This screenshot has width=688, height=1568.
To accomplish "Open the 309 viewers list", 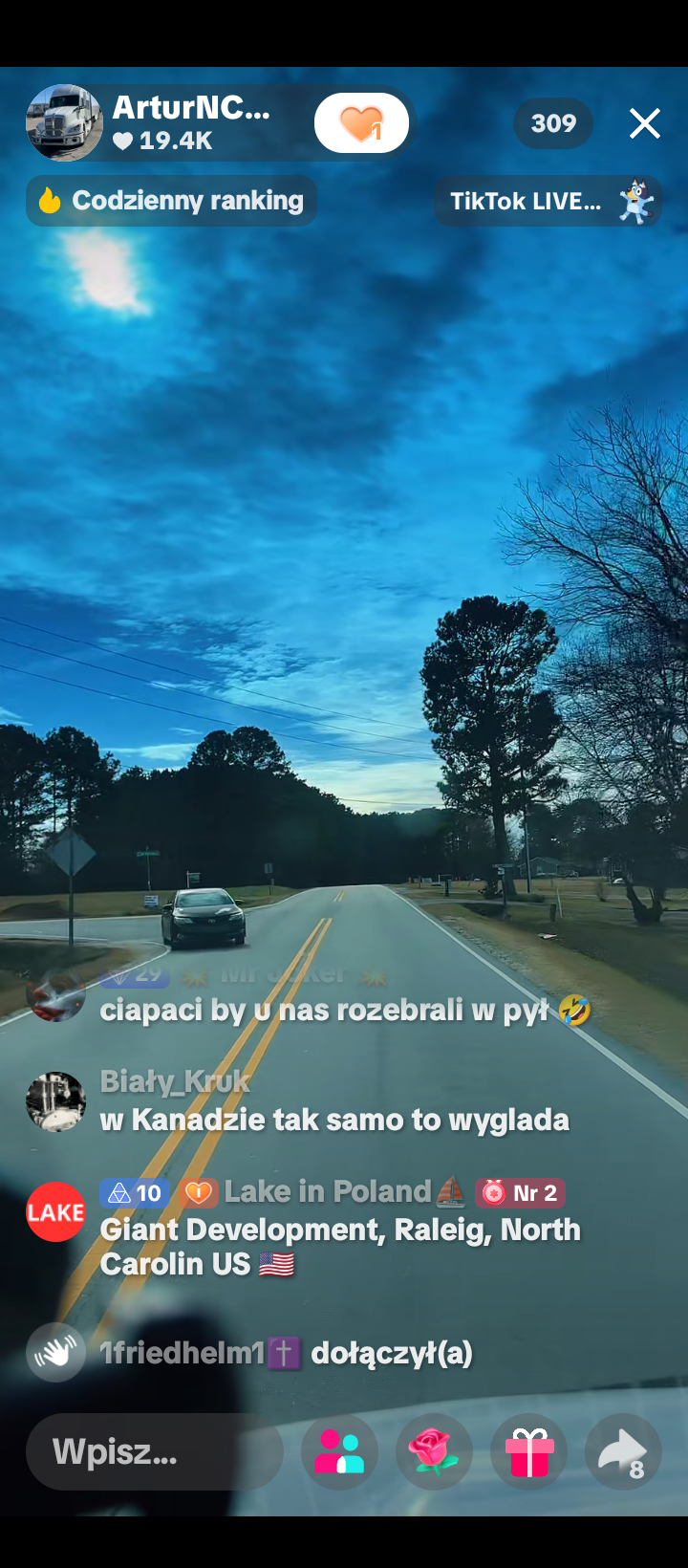I will pos(553,123).
